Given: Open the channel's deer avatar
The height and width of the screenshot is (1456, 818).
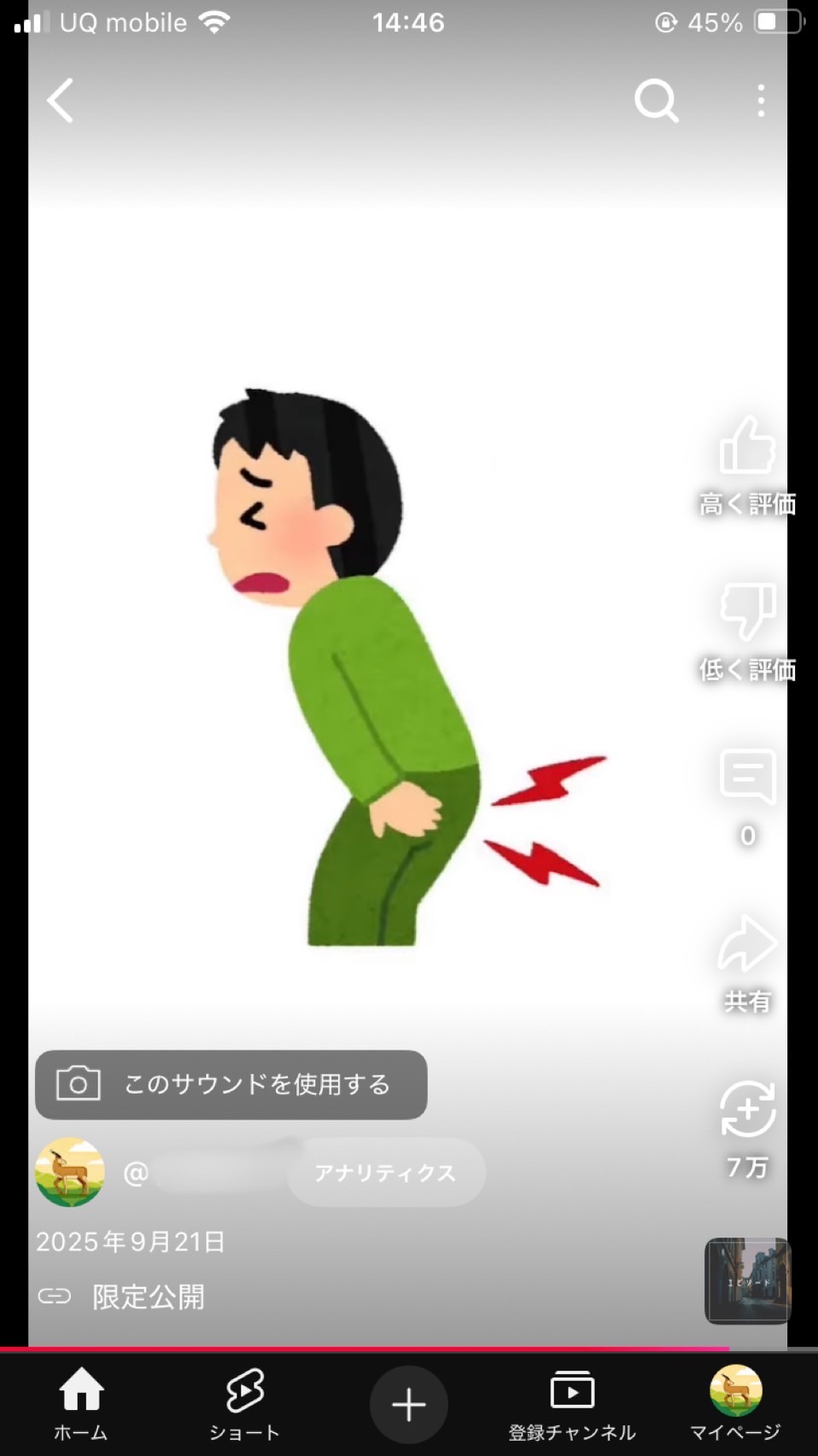Looking at the screenshot, I should pos(70,1173).
